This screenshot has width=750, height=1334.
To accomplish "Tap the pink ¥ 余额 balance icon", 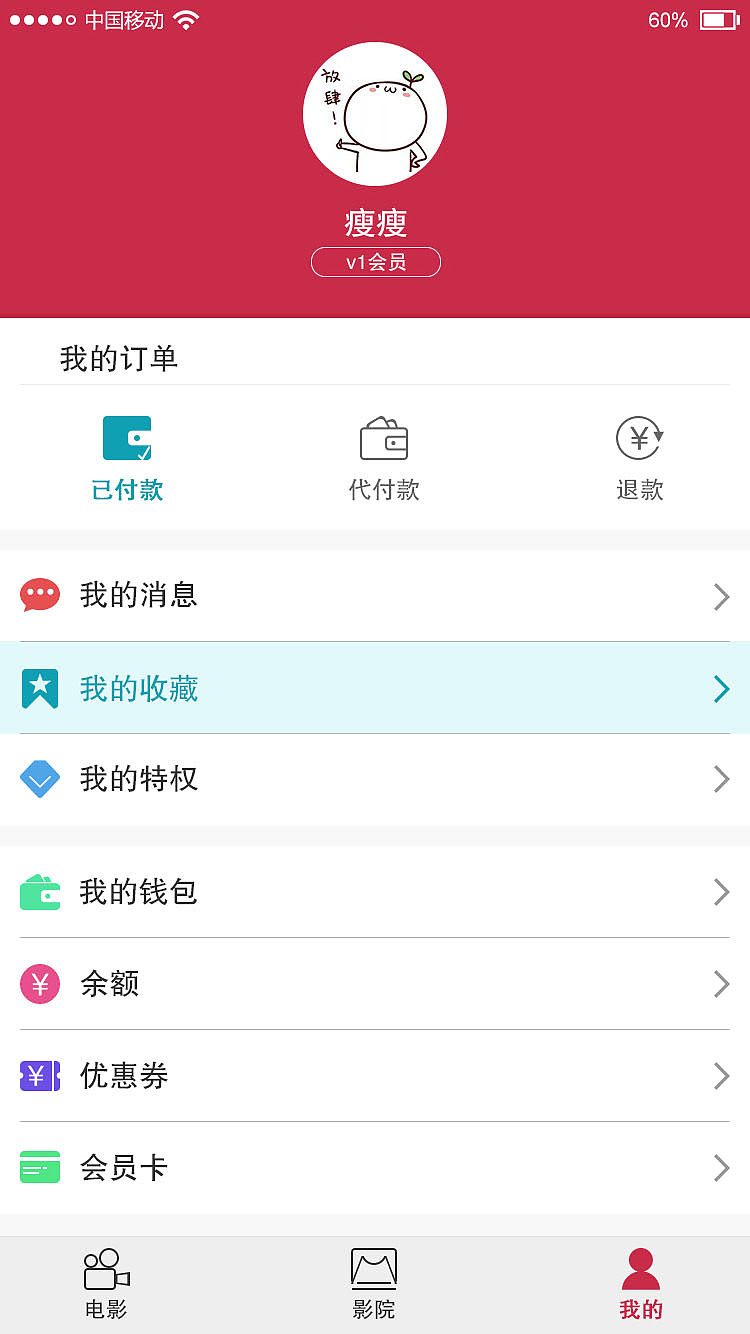I will coord(40,984).
